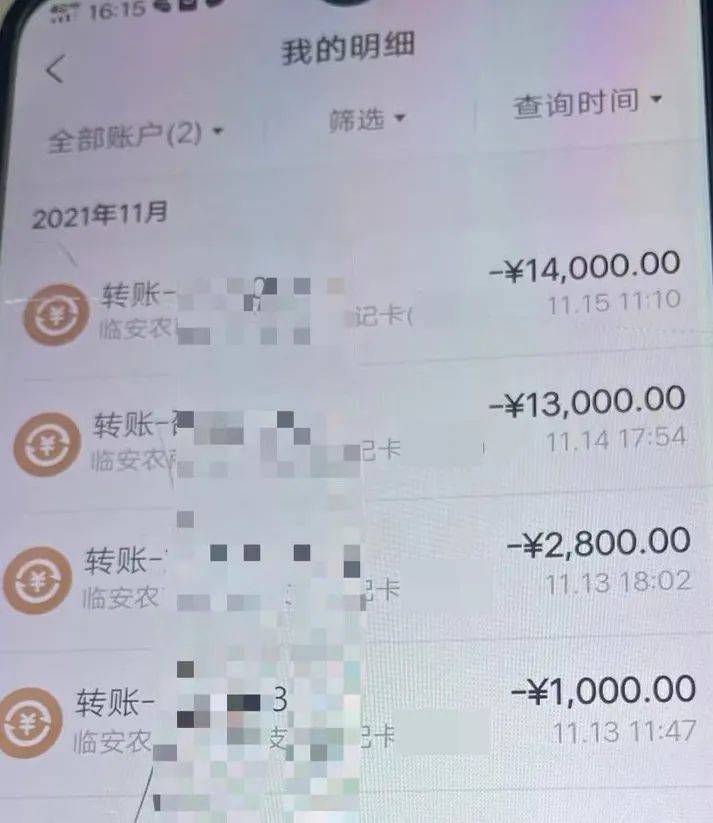Open the 筛选 filter dropdown
This screenshot has width=713, height=823.
click(368, 120)
